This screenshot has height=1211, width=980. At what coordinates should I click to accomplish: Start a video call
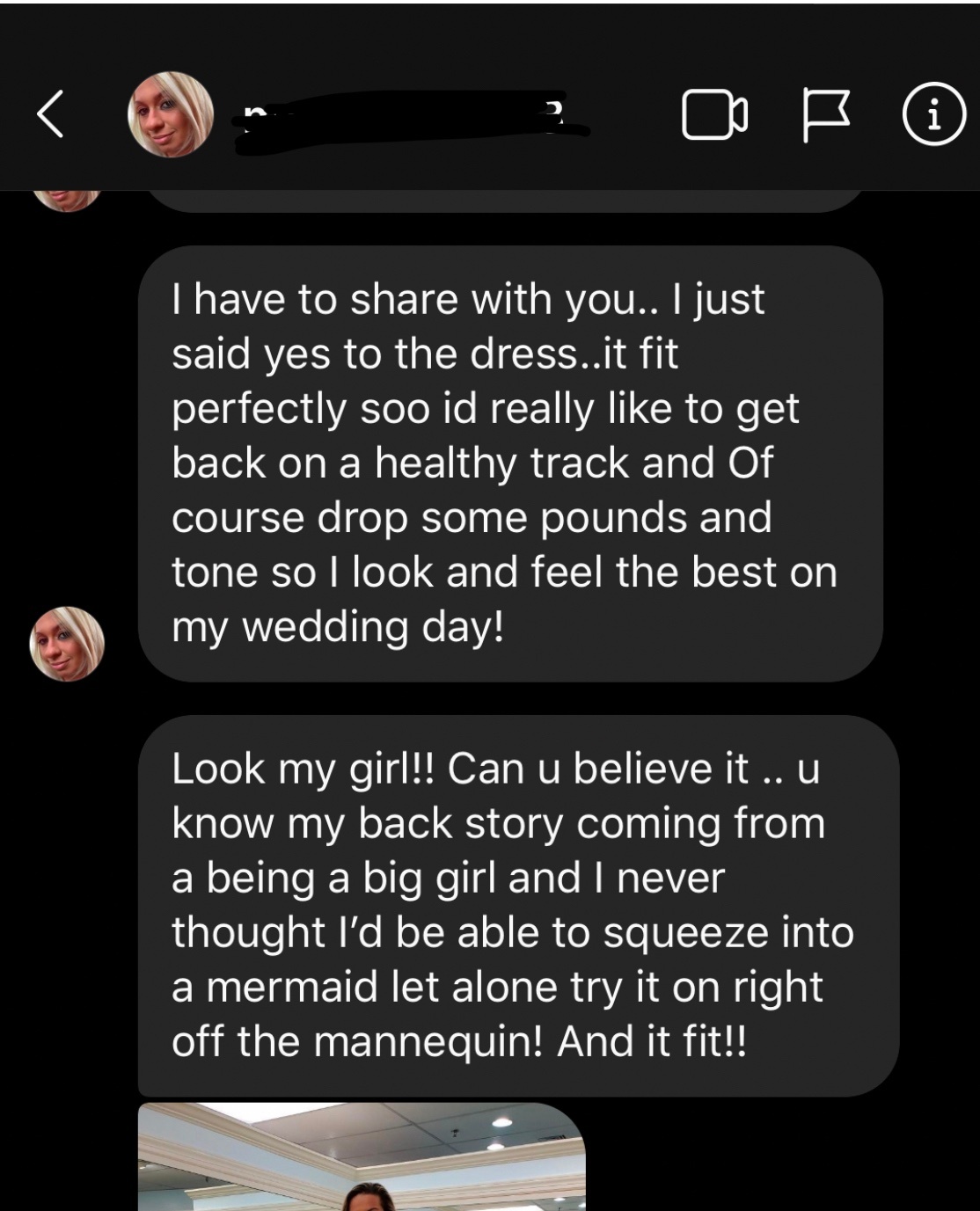(714, 115)
